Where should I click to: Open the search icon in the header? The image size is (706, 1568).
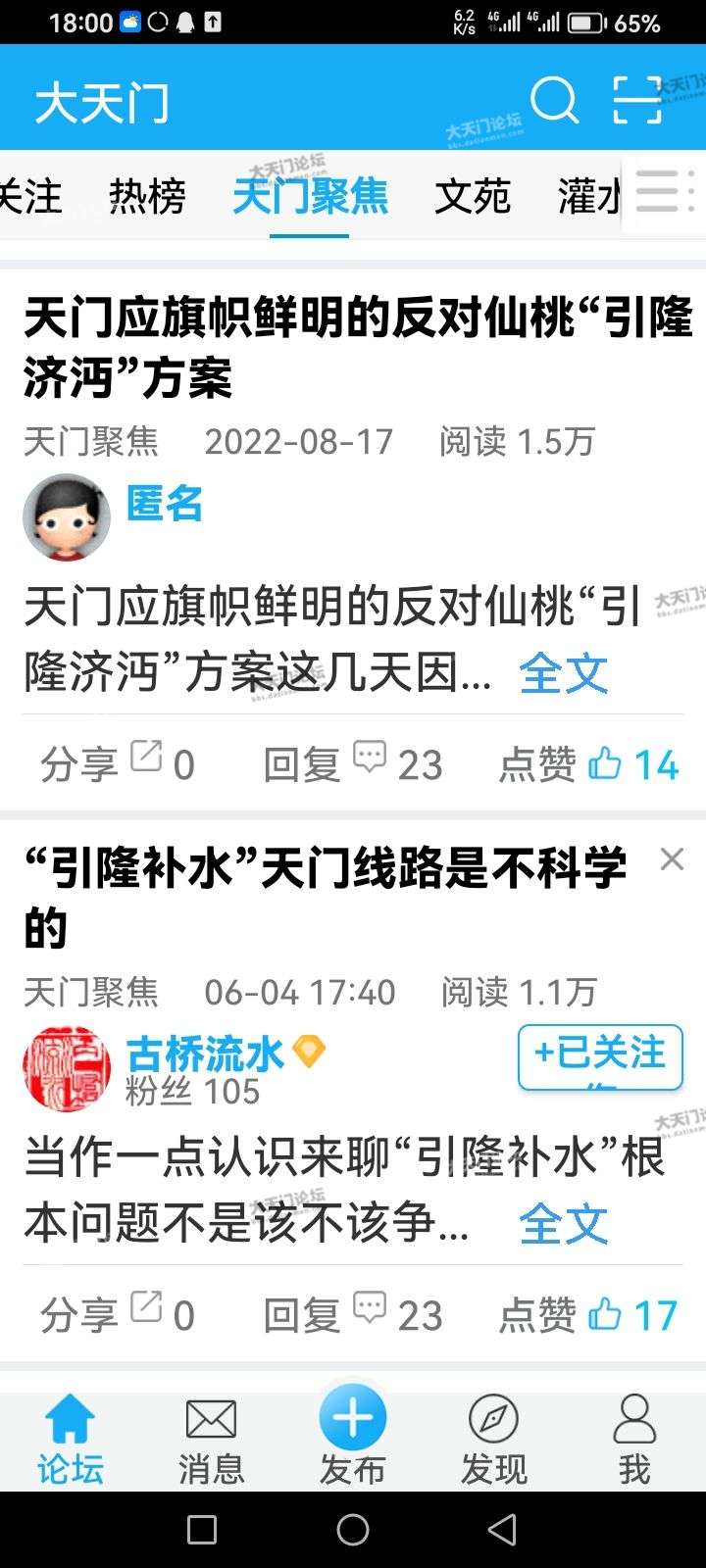[554, 100]
